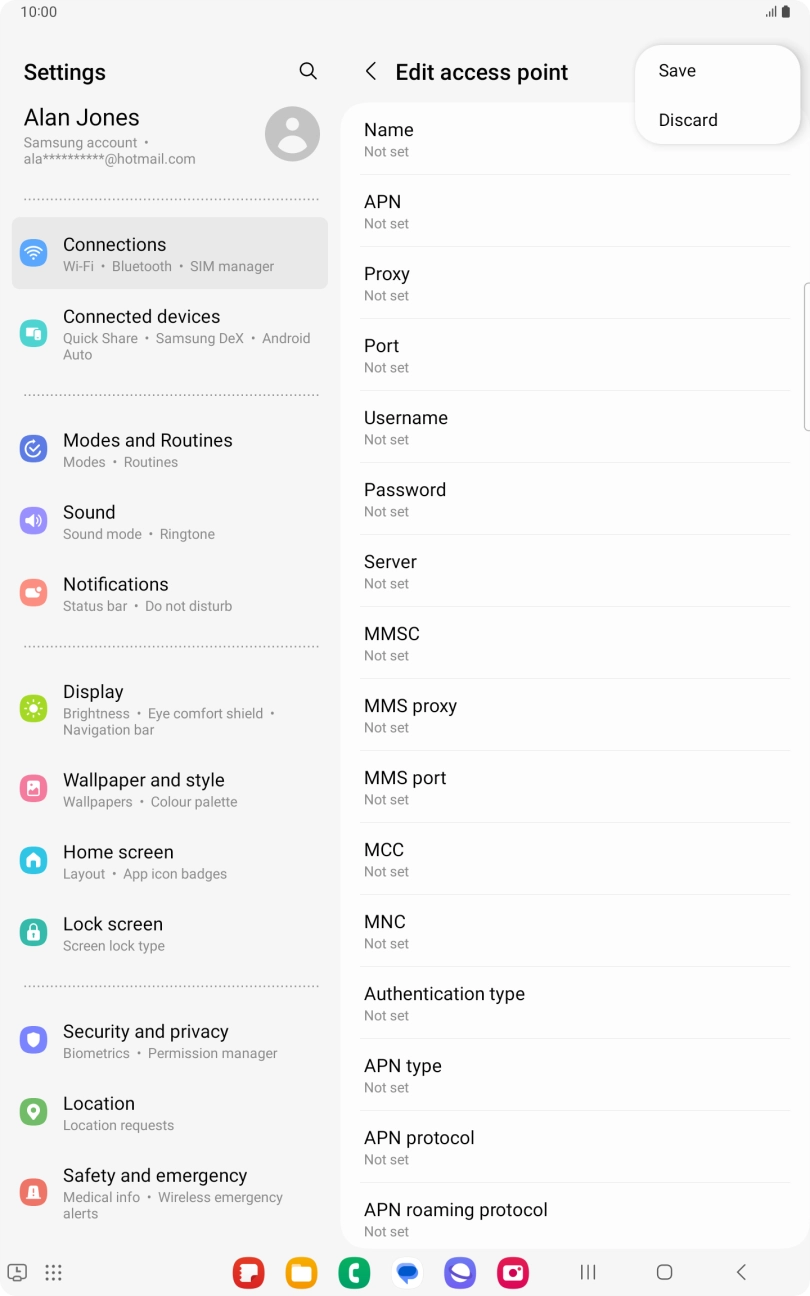Image resolution: width=810 pixels, height=1296 pixels.
Task: Open Connected devices settings
Action: [170, 334]
